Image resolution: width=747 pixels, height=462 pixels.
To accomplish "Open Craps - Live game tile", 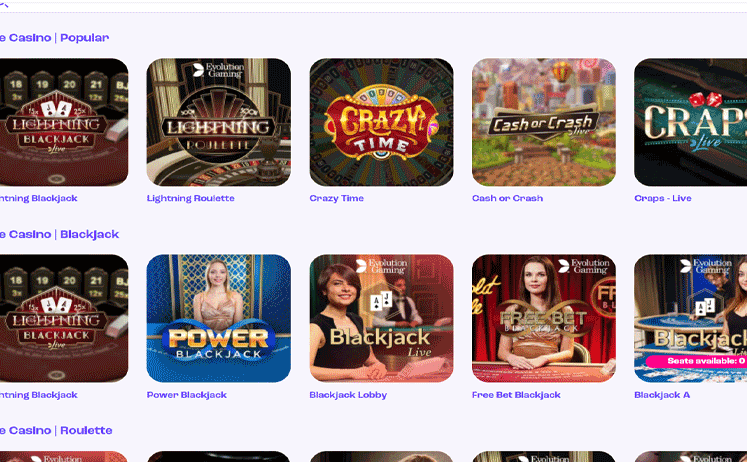I will click(691, 122).
